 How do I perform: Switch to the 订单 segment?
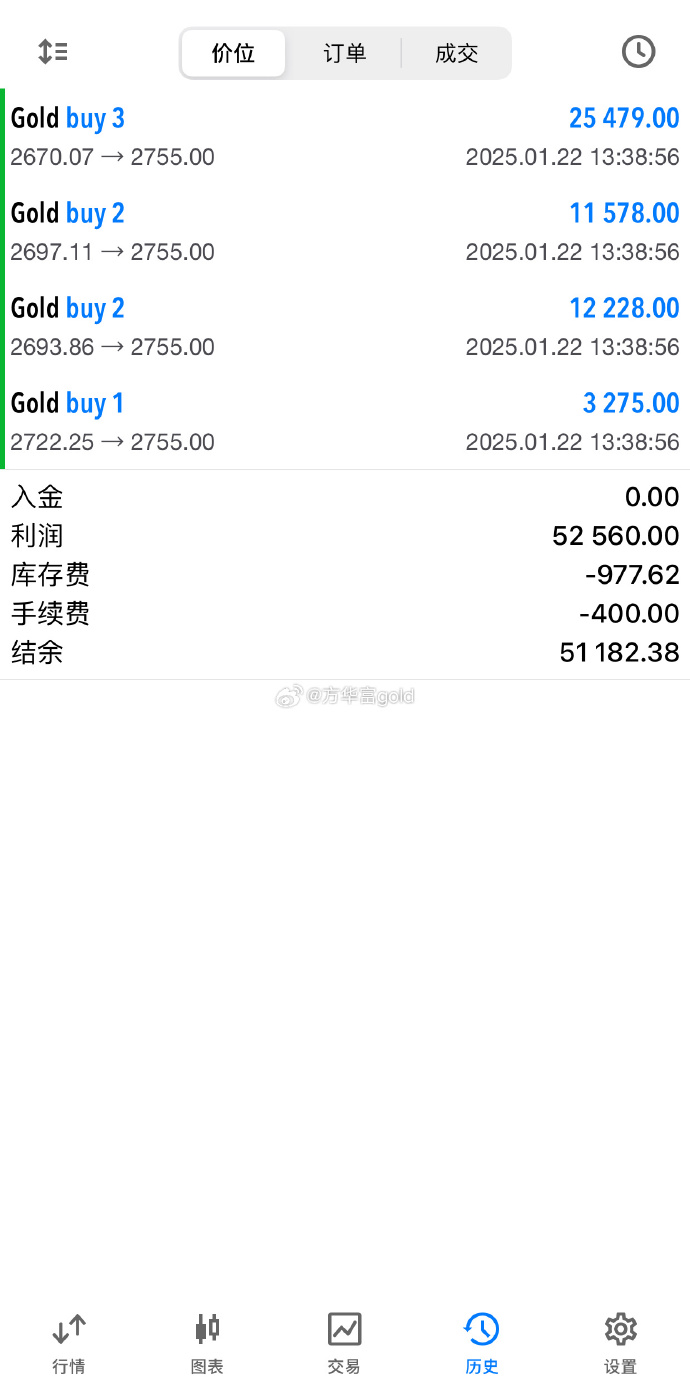pos(345,54)
